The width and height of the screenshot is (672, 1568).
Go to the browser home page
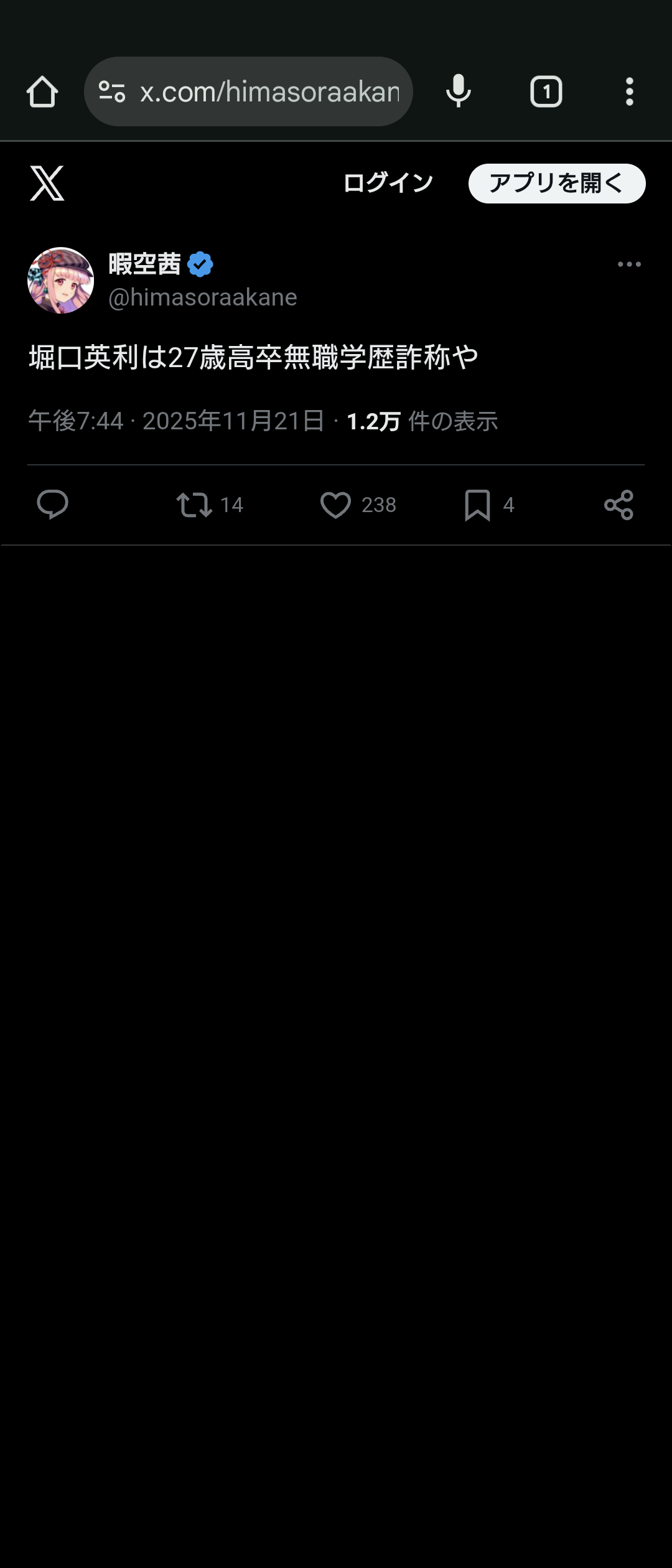pos(42,92)
